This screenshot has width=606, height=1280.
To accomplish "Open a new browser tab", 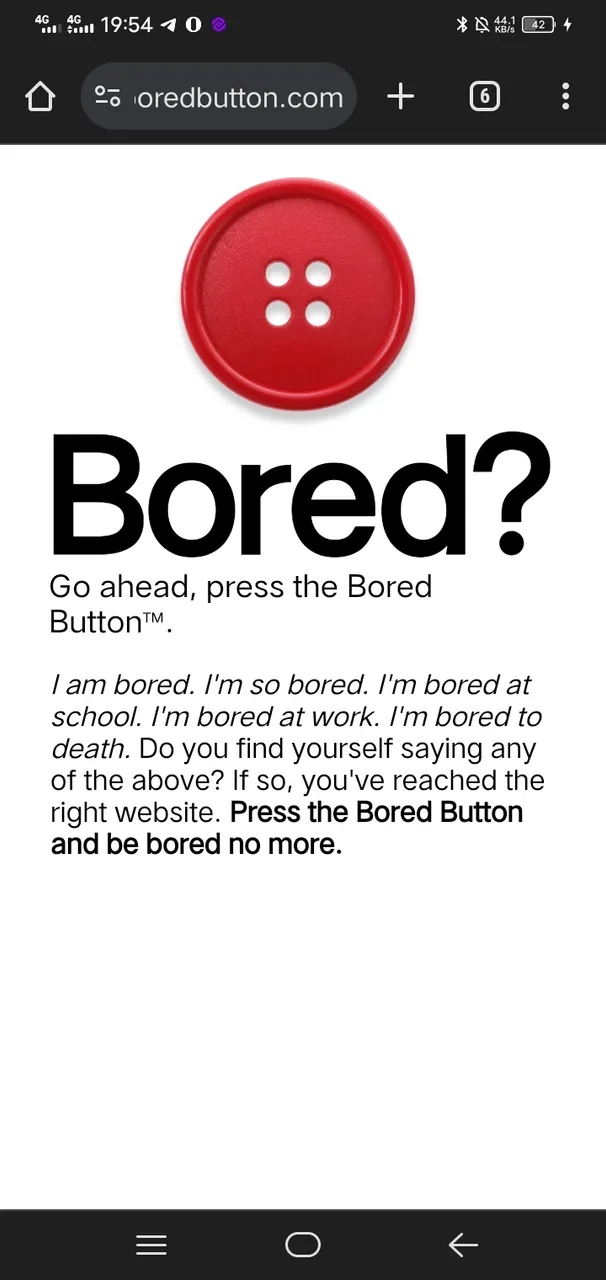I will (400, 96).
